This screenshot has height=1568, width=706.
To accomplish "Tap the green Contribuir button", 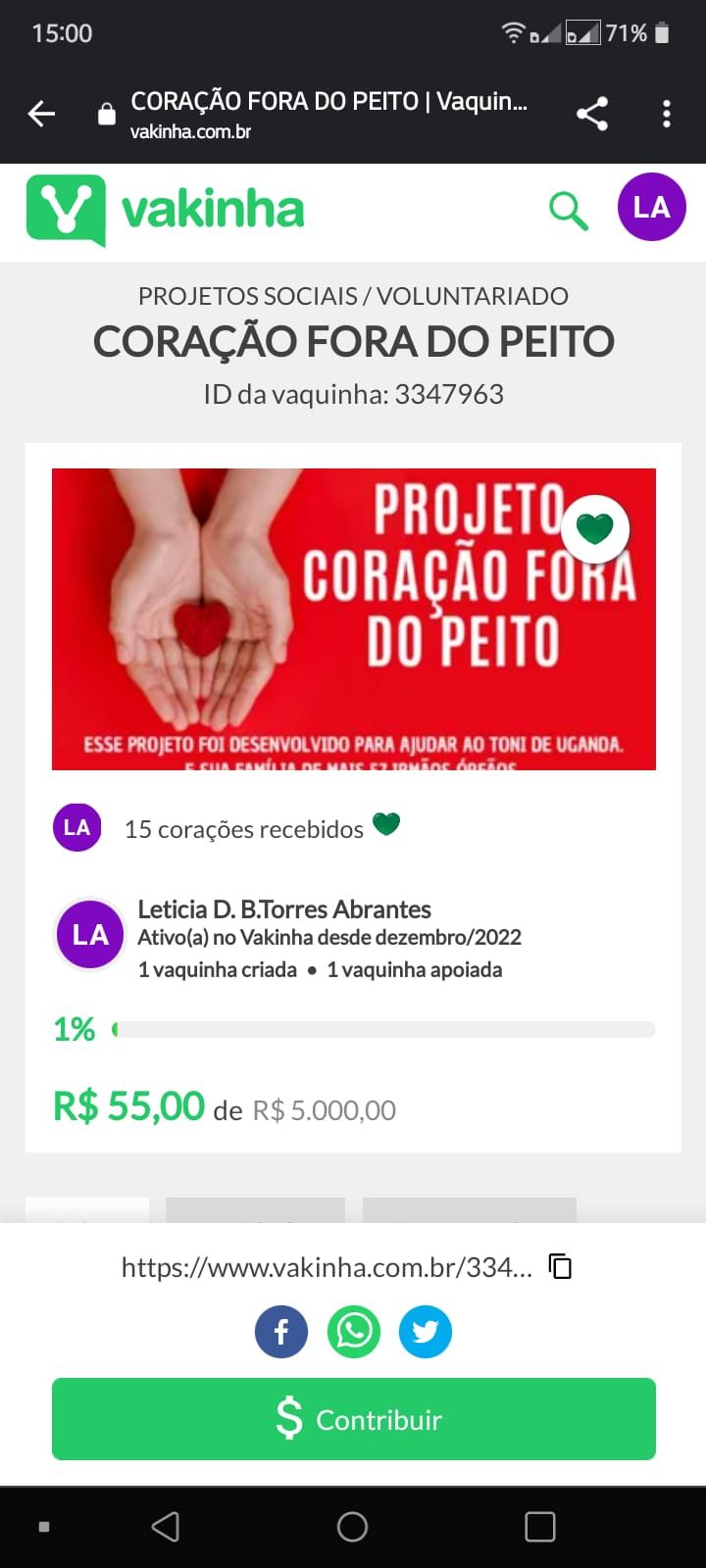I will coord(353,1419).
